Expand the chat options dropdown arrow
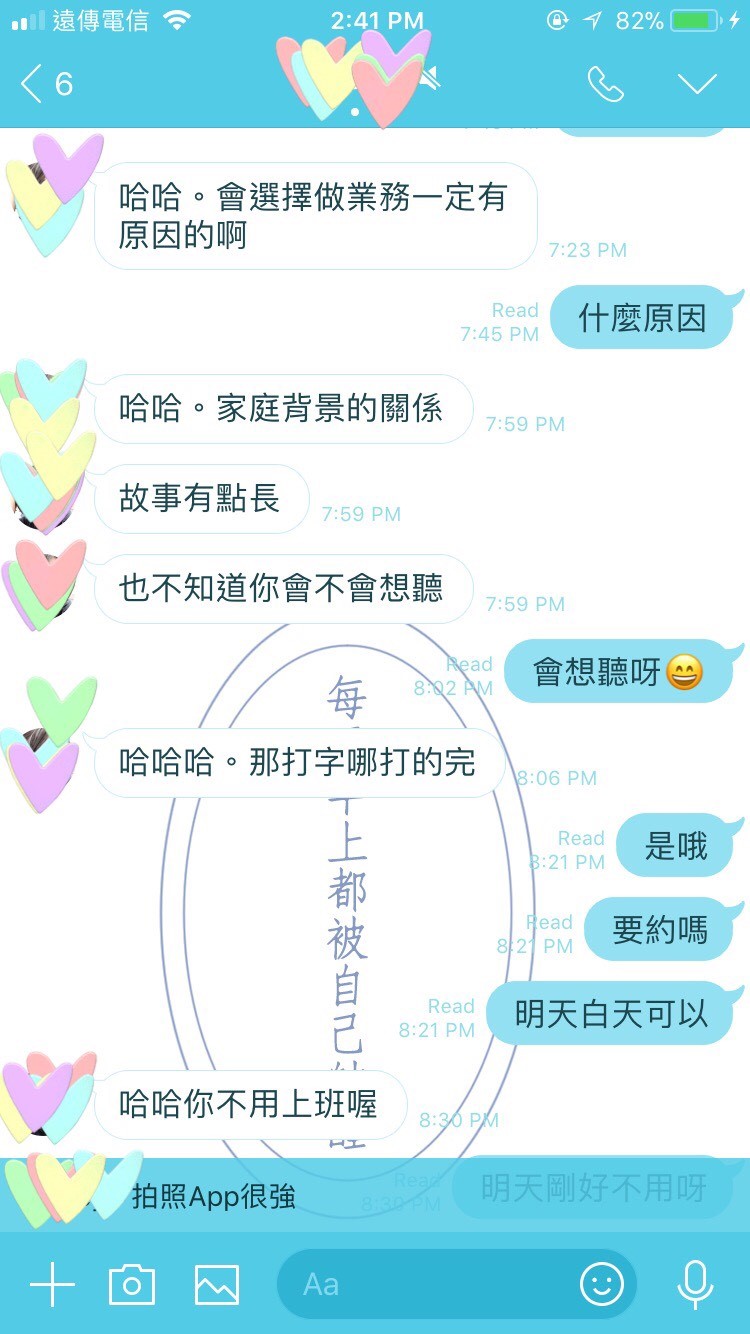Viewport: 750px width, 1334px height. pyautogui.click(x=697, y=84)
